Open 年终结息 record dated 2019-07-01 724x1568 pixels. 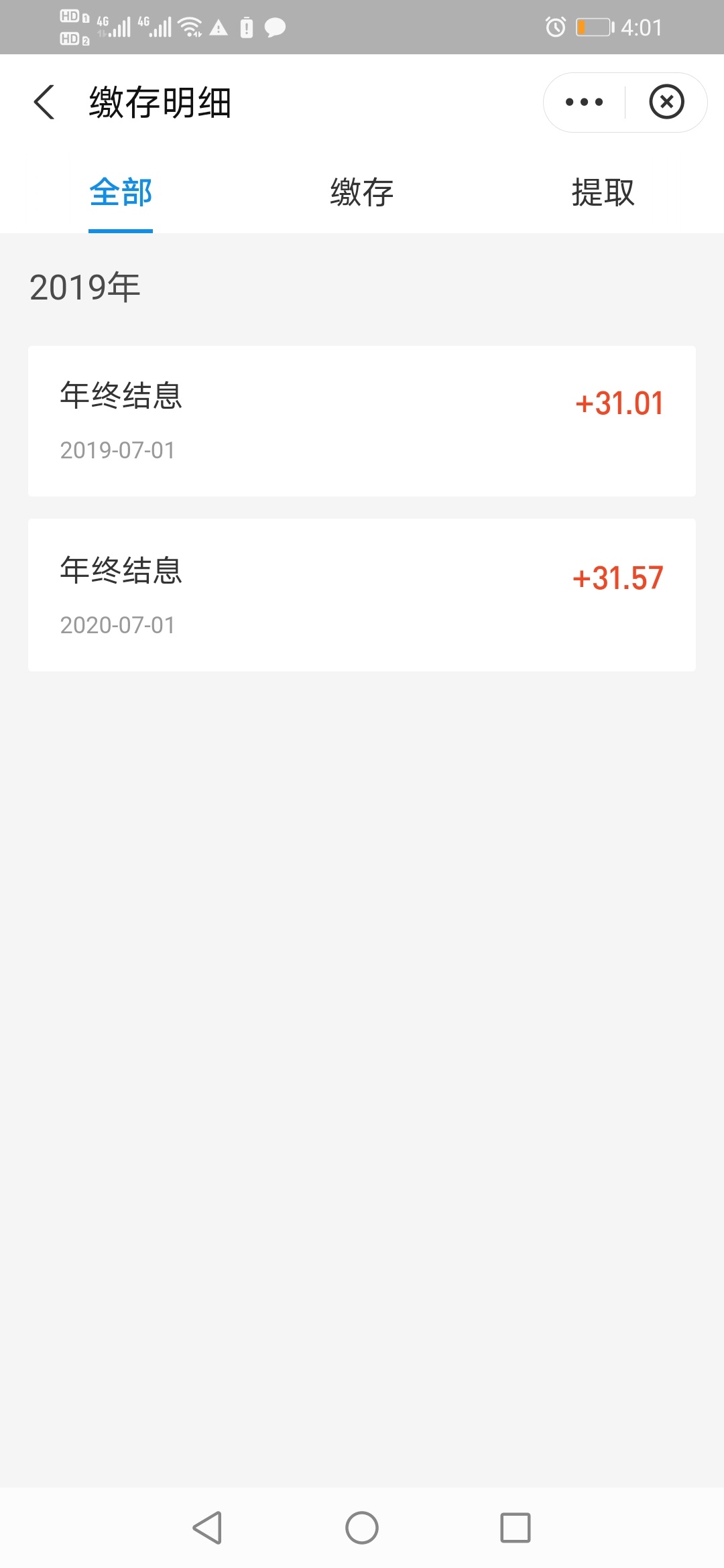[362, 421]
